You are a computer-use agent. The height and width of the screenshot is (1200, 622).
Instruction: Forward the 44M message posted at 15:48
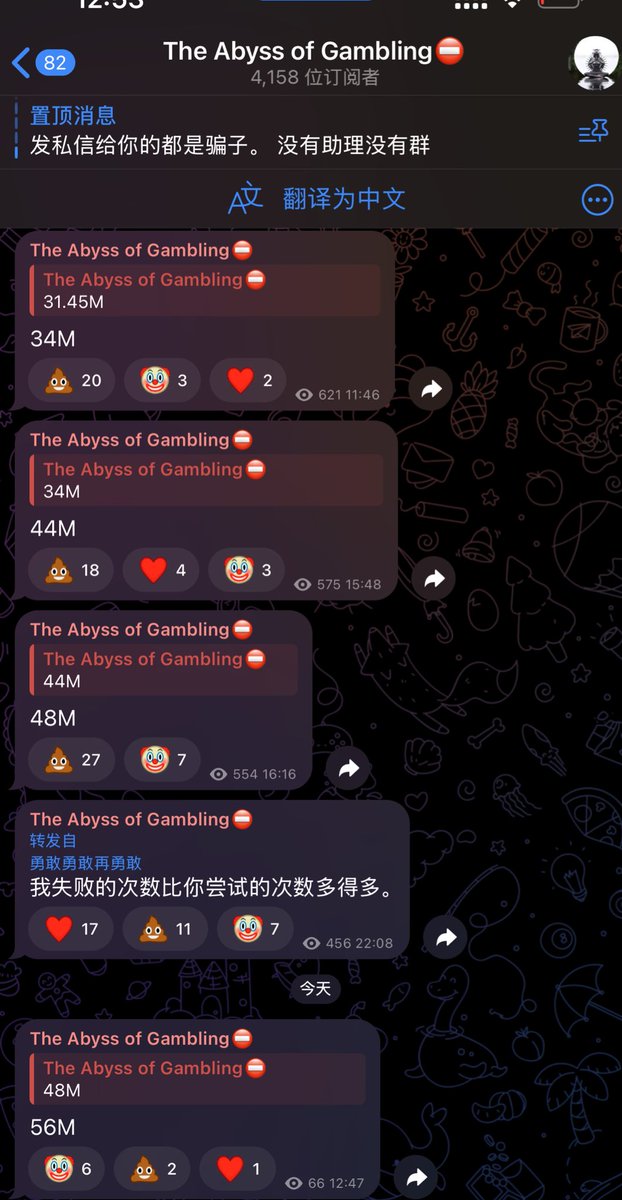click(434, 578)
